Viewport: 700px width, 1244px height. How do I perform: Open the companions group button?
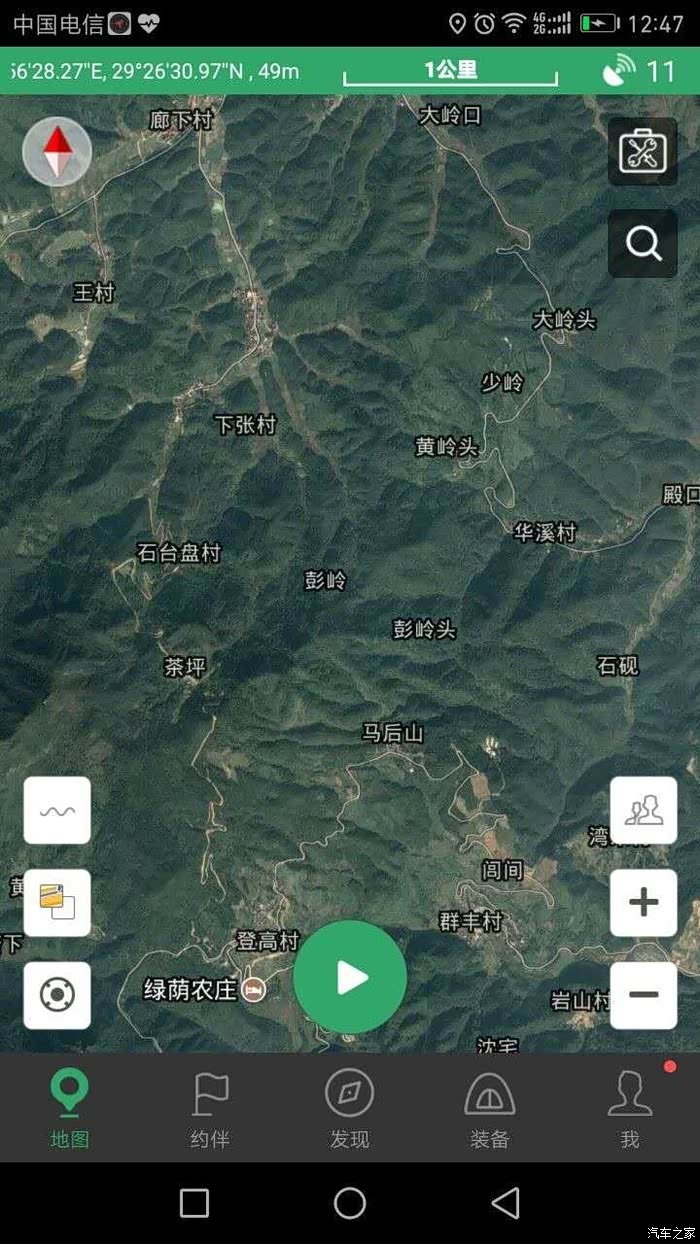tap(643, 810)
